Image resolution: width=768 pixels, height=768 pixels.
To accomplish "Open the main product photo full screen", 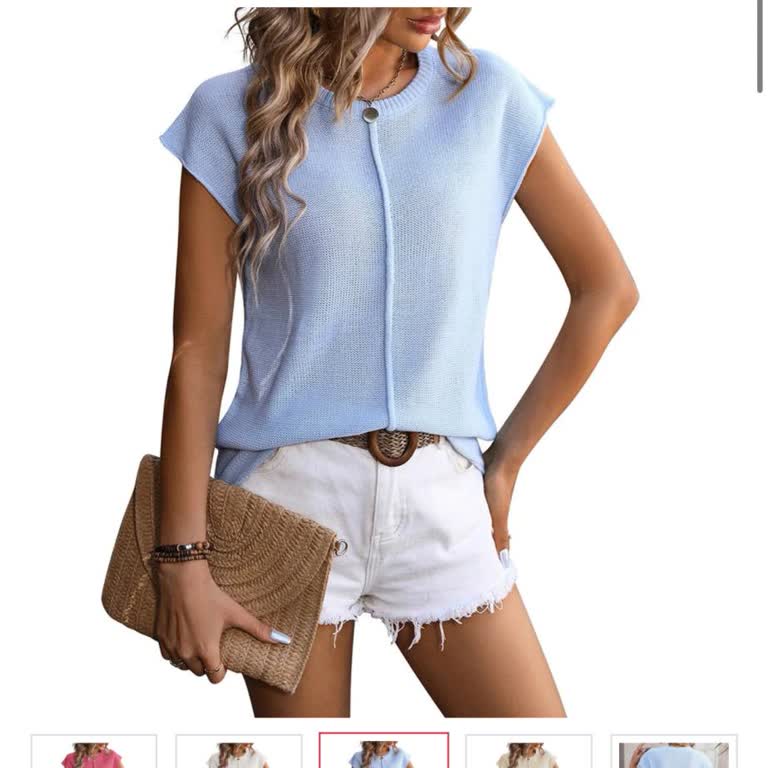I will [384, 360].
